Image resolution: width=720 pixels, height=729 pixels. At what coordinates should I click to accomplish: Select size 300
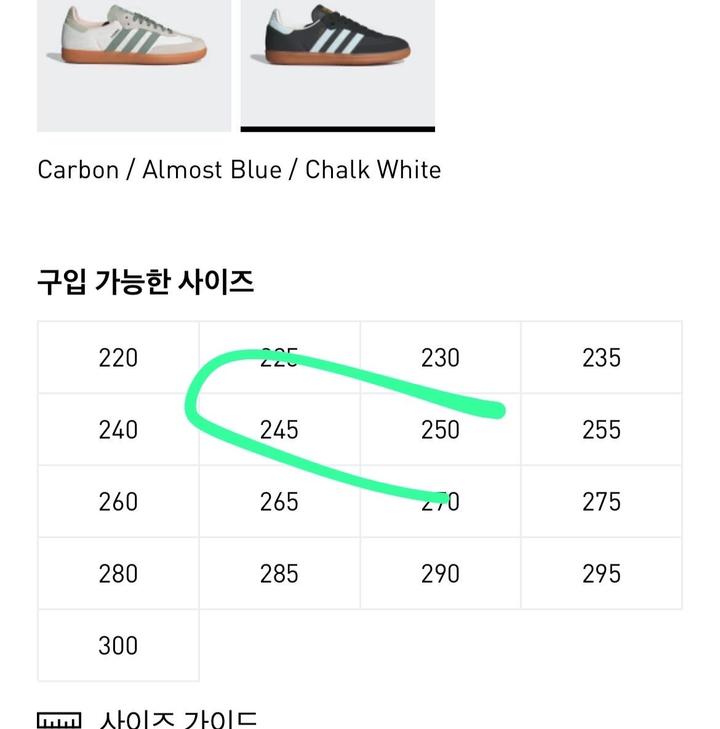click(118, 646)
